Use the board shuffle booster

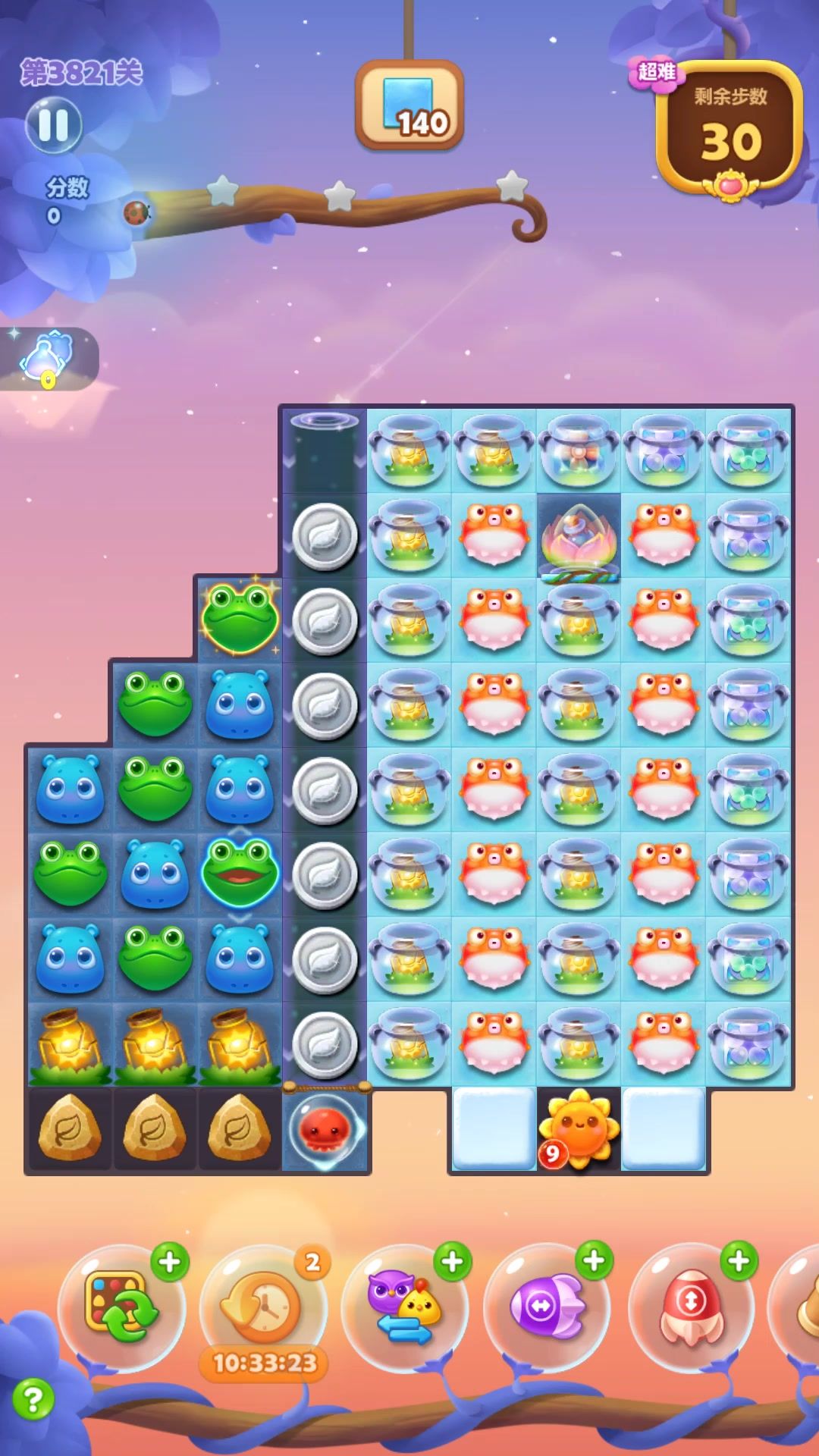[121, 1306]
